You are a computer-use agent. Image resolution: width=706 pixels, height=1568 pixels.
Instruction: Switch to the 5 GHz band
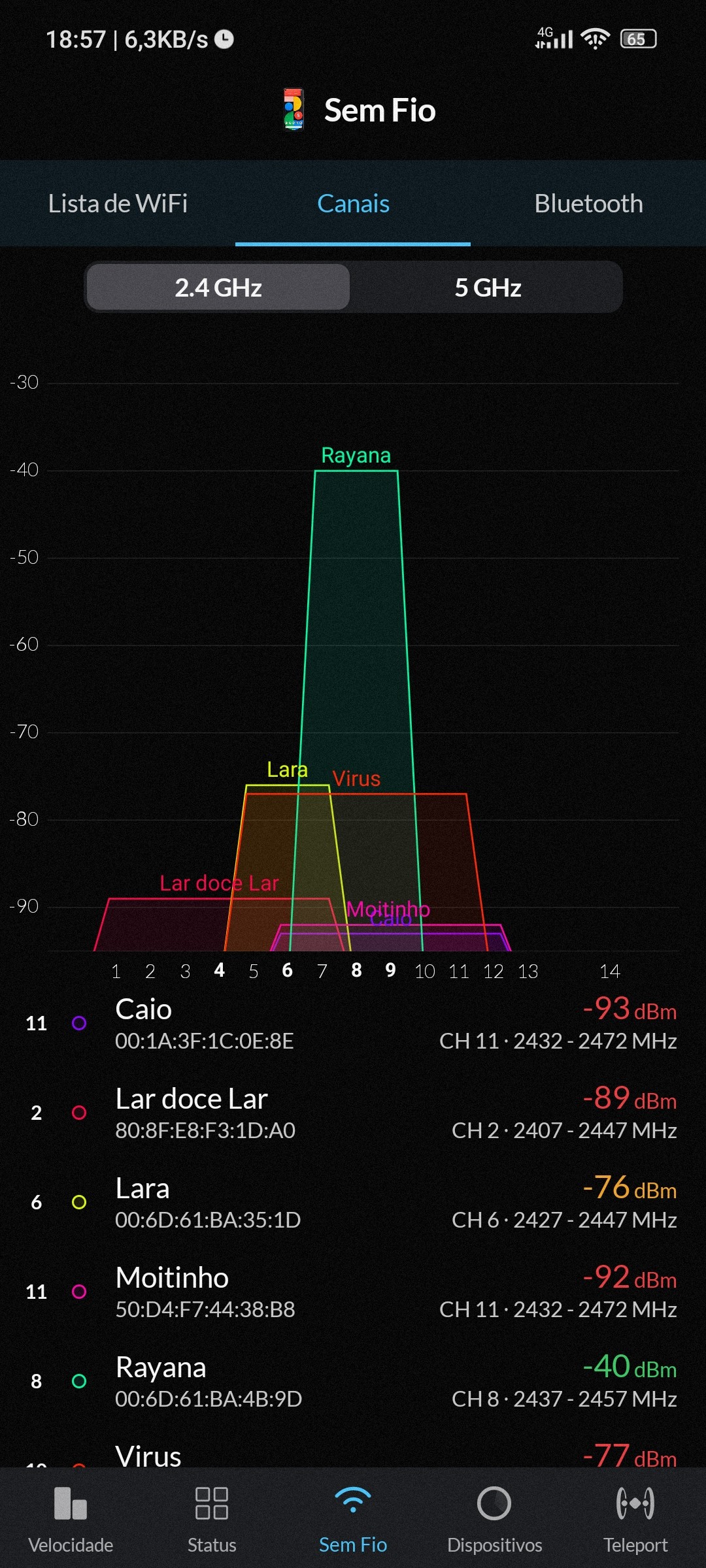click(x=488, y=287)
